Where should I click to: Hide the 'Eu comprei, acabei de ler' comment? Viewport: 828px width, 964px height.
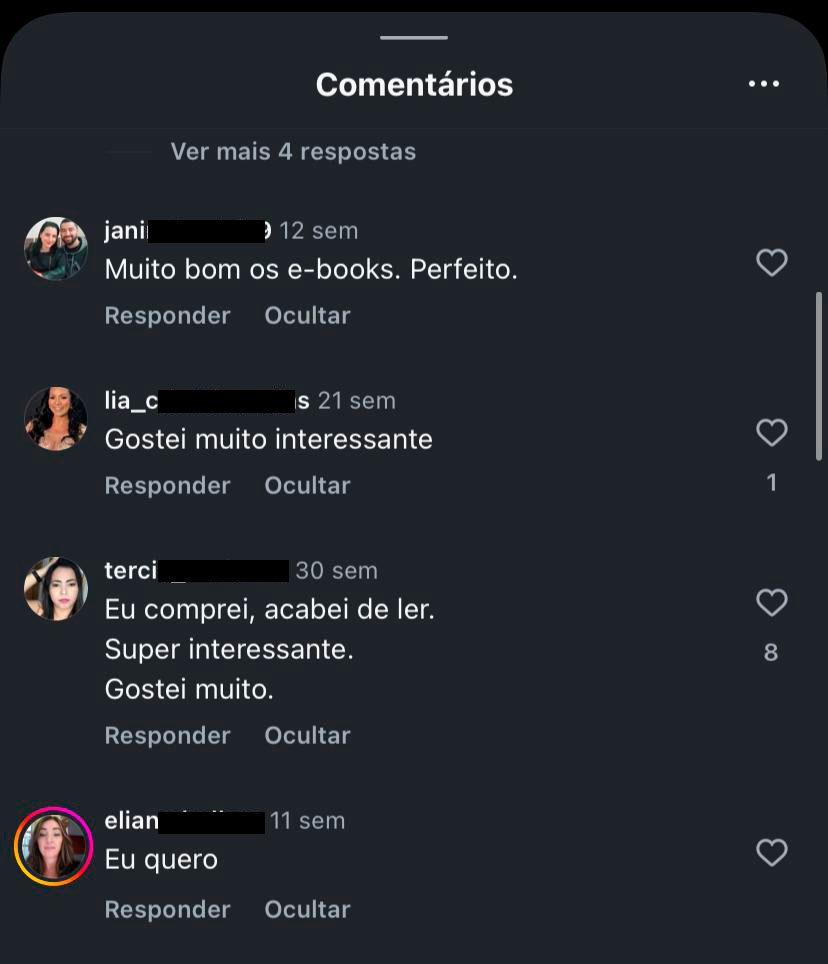[307, 736]
